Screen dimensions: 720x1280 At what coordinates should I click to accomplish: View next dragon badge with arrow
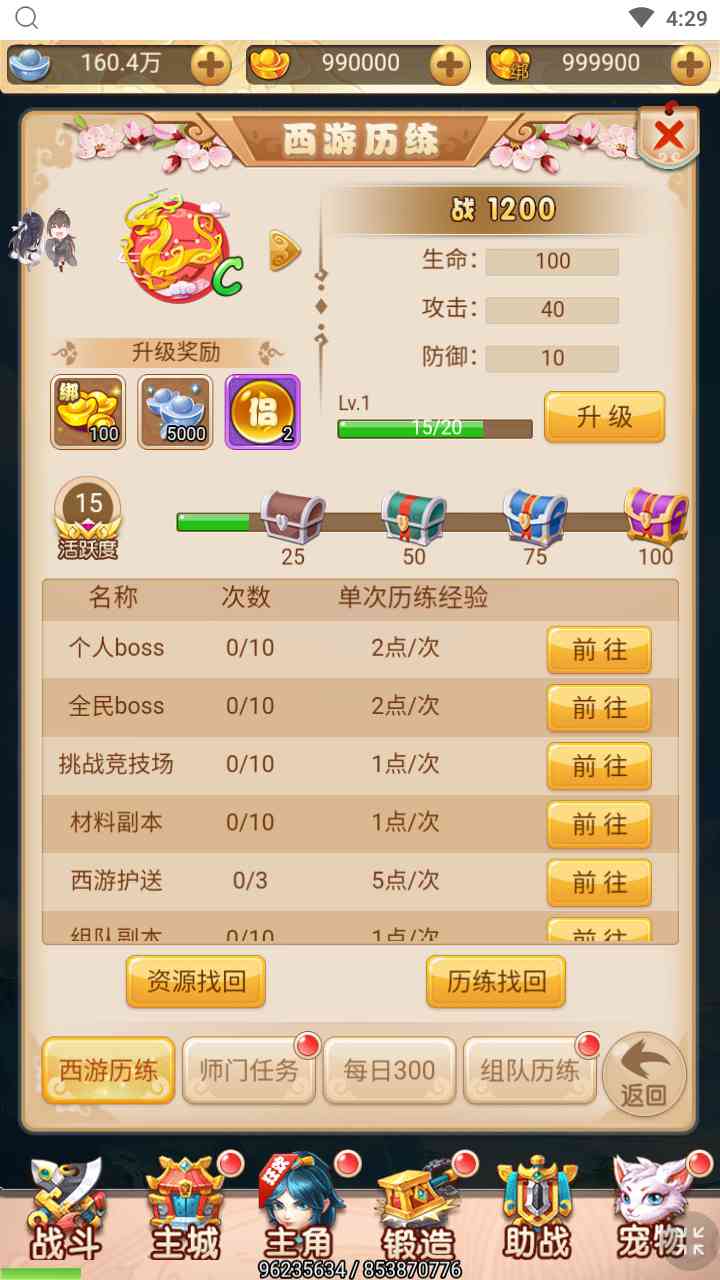(285, 252)
